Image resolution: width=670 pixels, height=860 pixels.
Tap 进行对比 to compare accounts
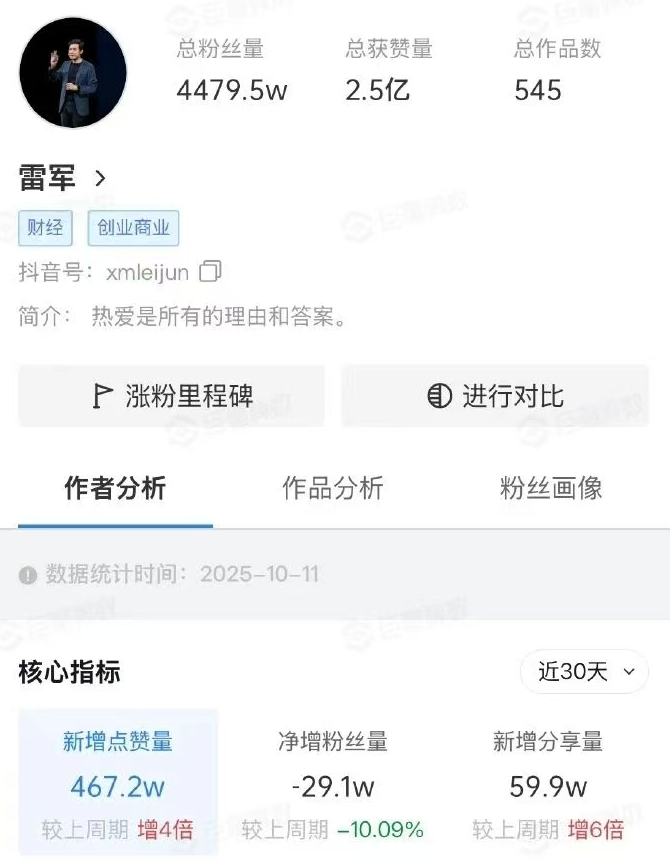496,396
